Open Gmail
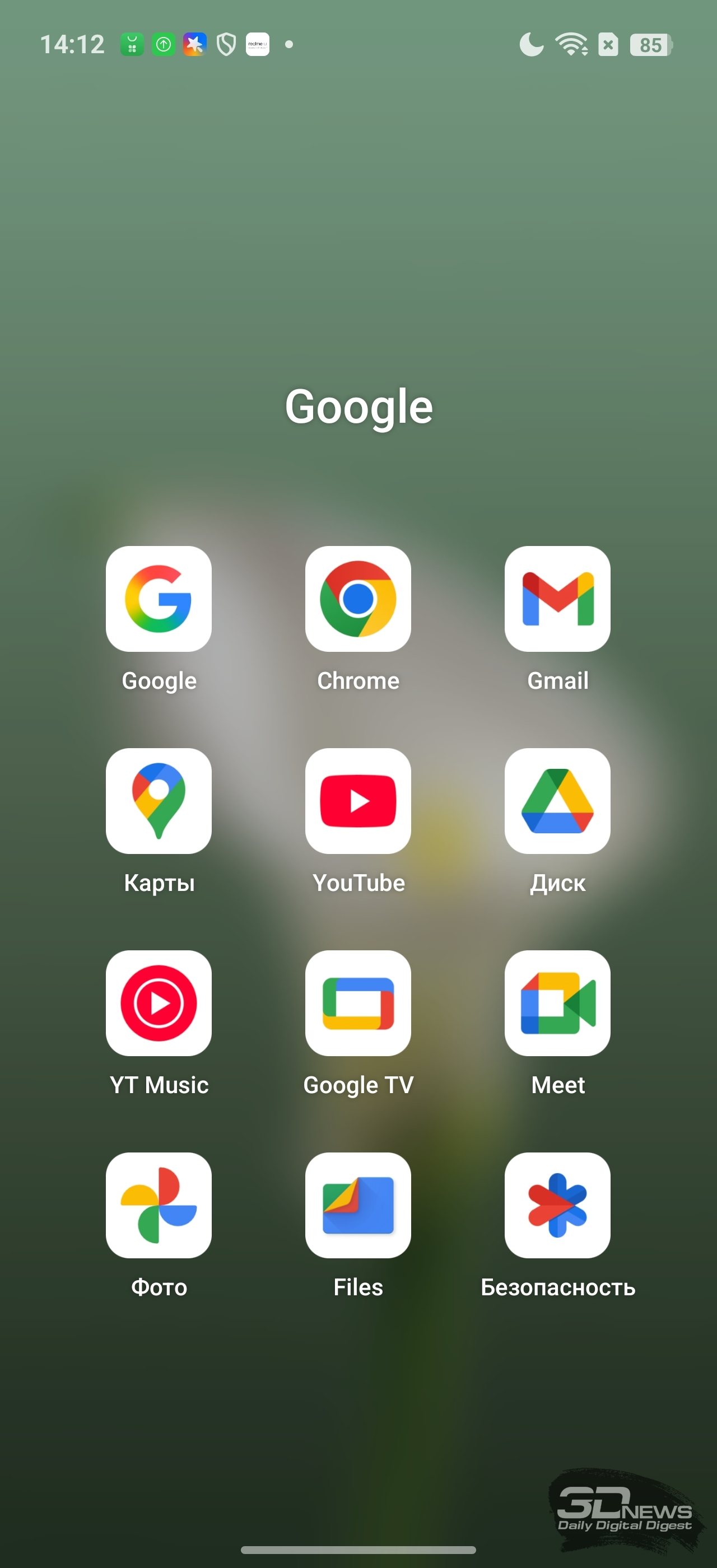The height and width of the screenshot is (1568, 717). tap(557, 598)
